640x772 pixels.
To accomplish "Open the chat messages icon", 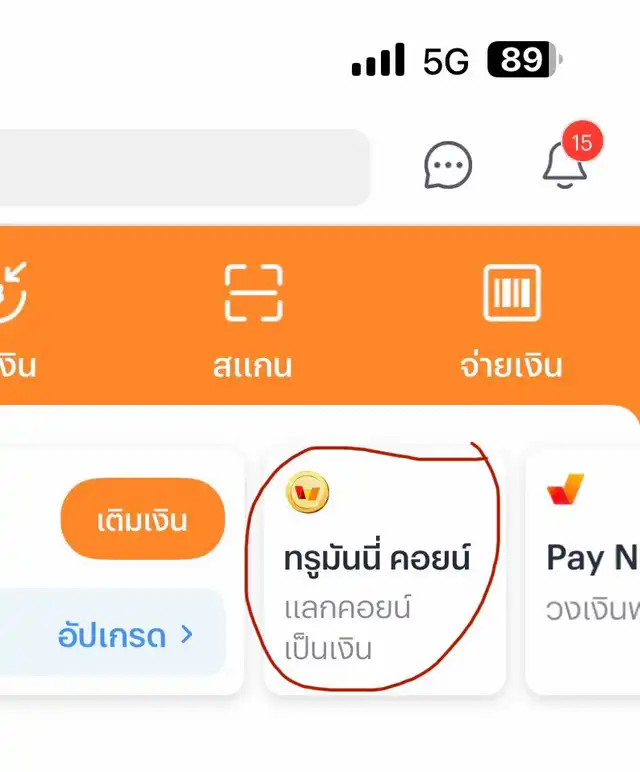I will point(447,166).
